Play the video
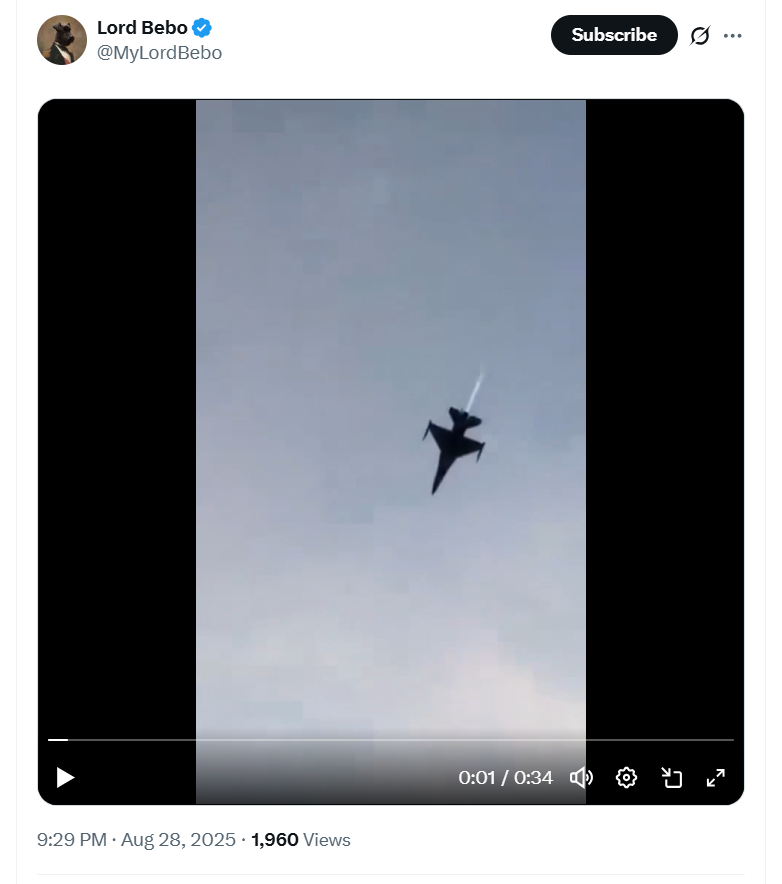This screenshot has width=782, height=884. (66, 777)
